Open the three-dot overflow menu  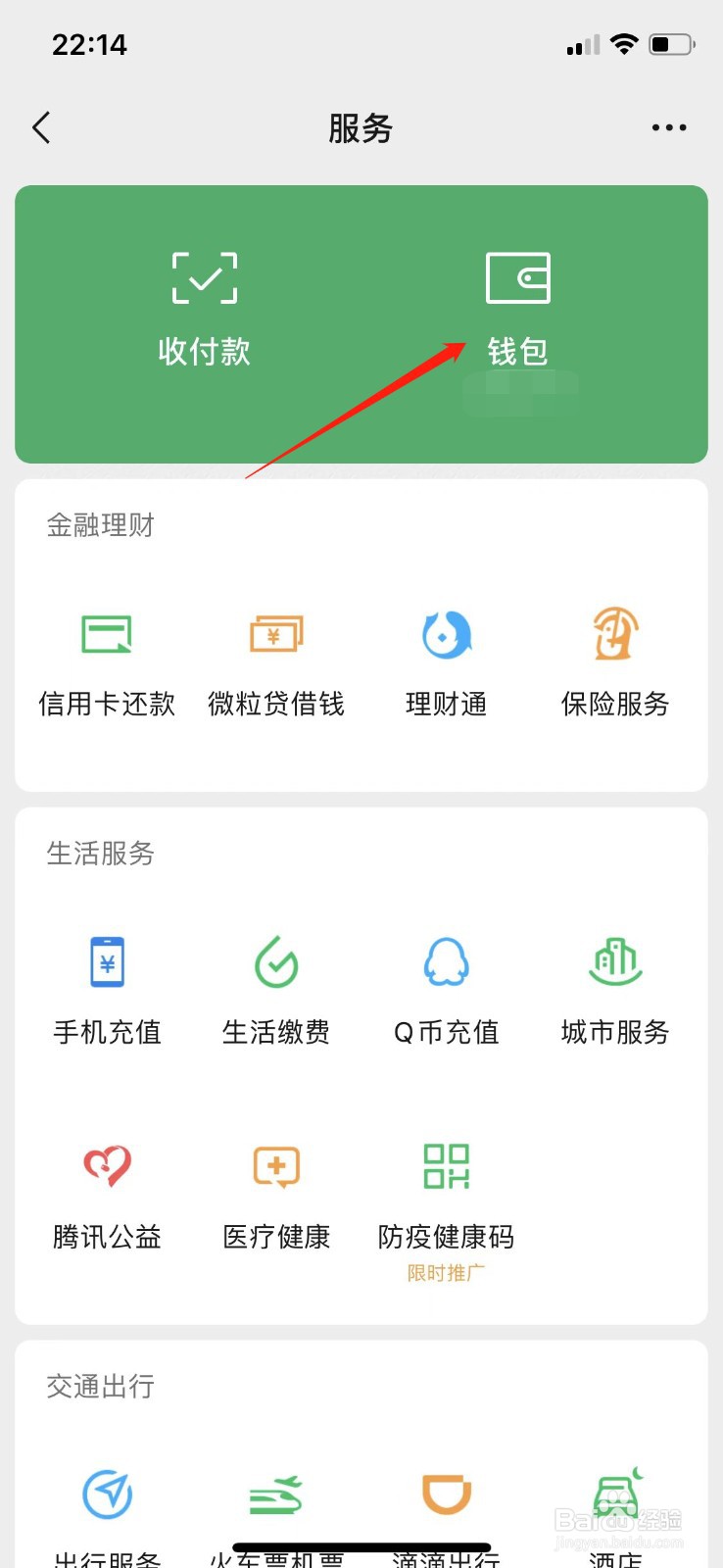(x=668, y=127)
